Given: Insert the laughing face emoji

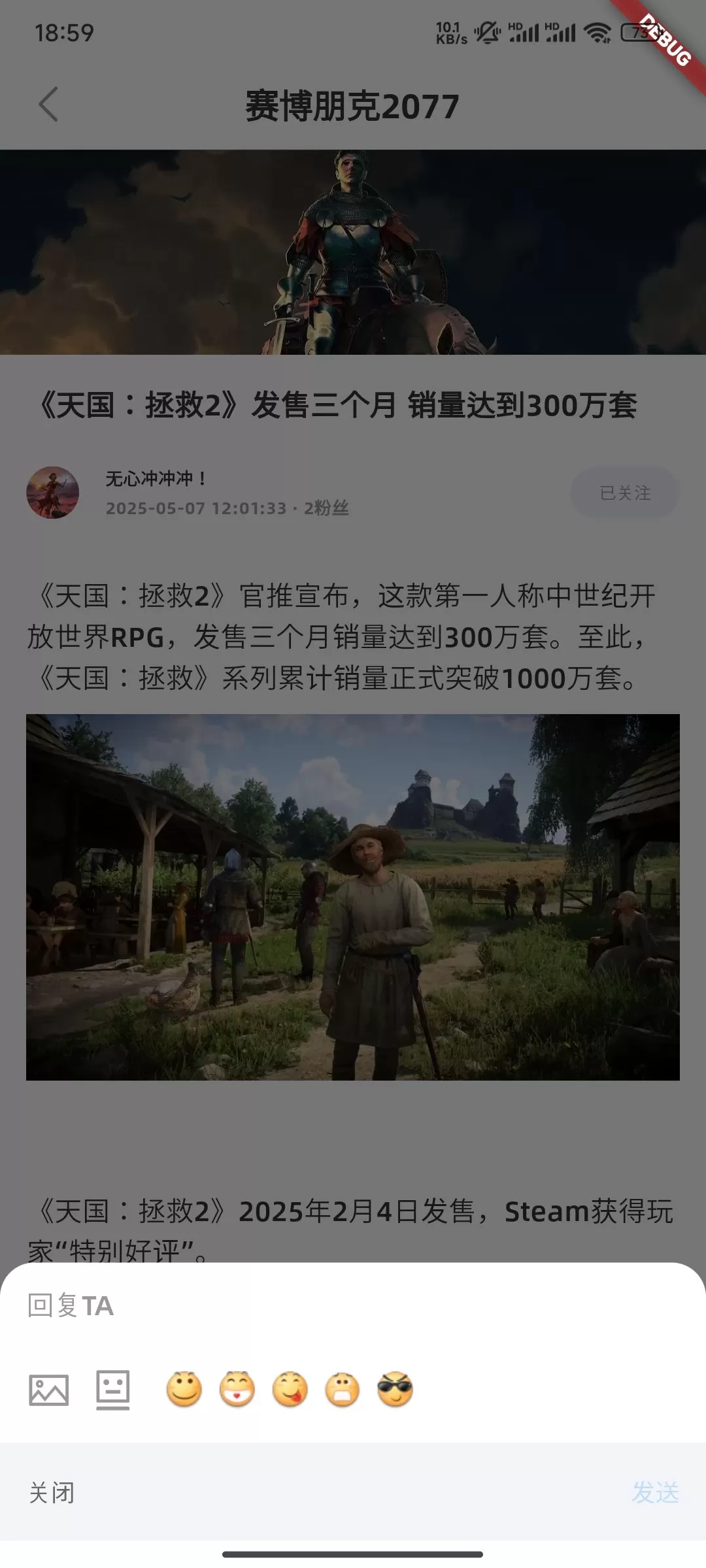Looking at the screenshot, I should click(x=237, y=1390).
